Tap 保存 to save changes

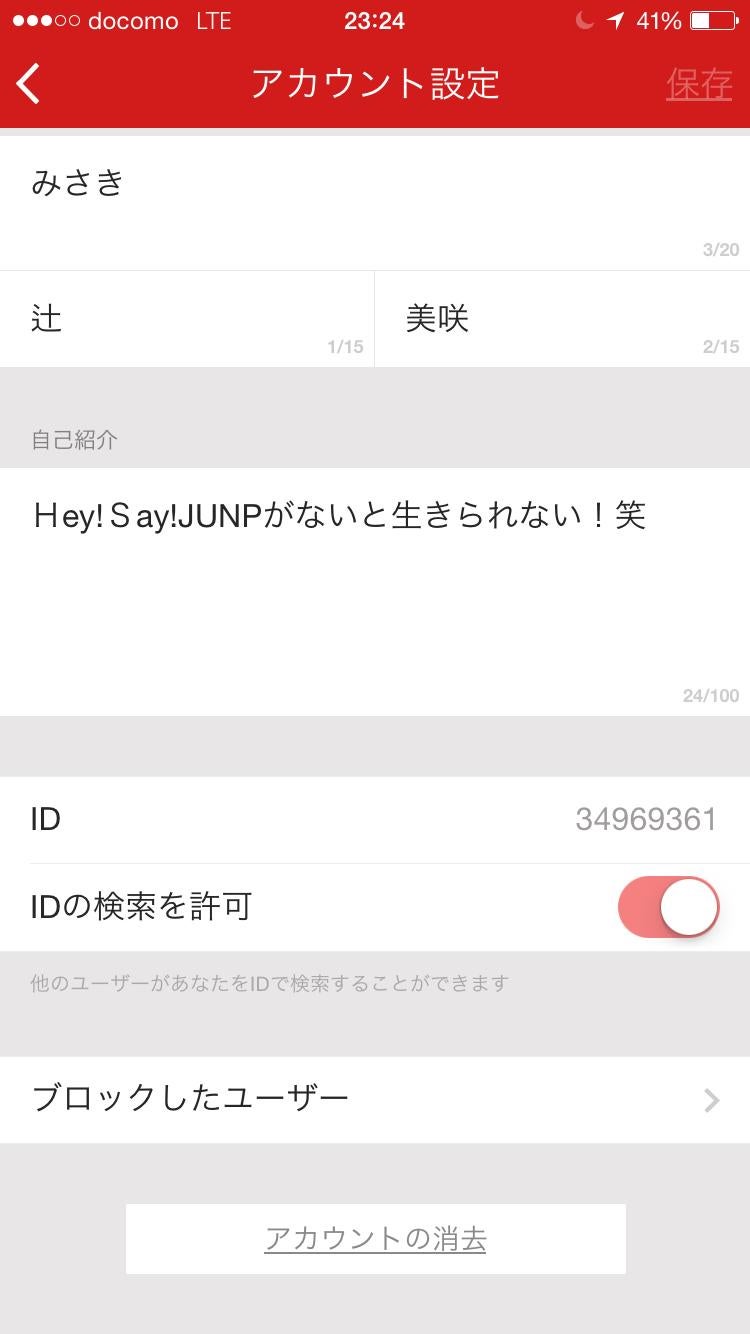(x=699, y=84)
